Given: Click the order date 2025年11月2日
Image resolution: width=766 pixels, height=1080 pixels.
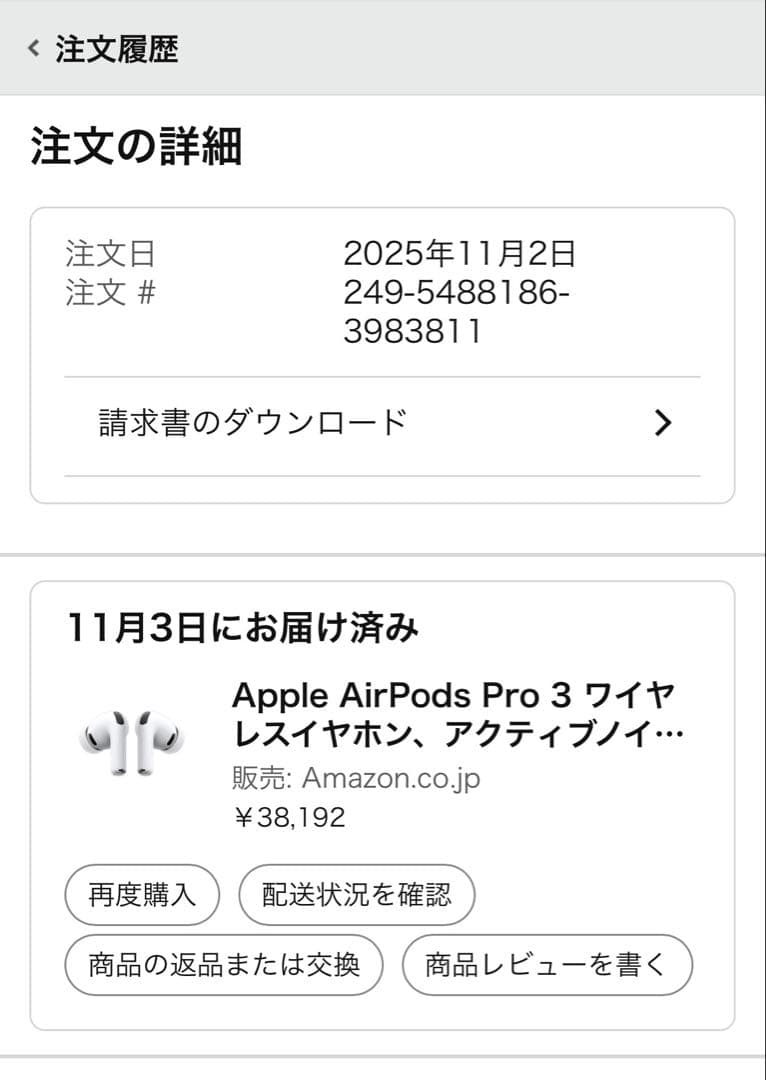Looking at the screenshot, I should click(460, 258).
